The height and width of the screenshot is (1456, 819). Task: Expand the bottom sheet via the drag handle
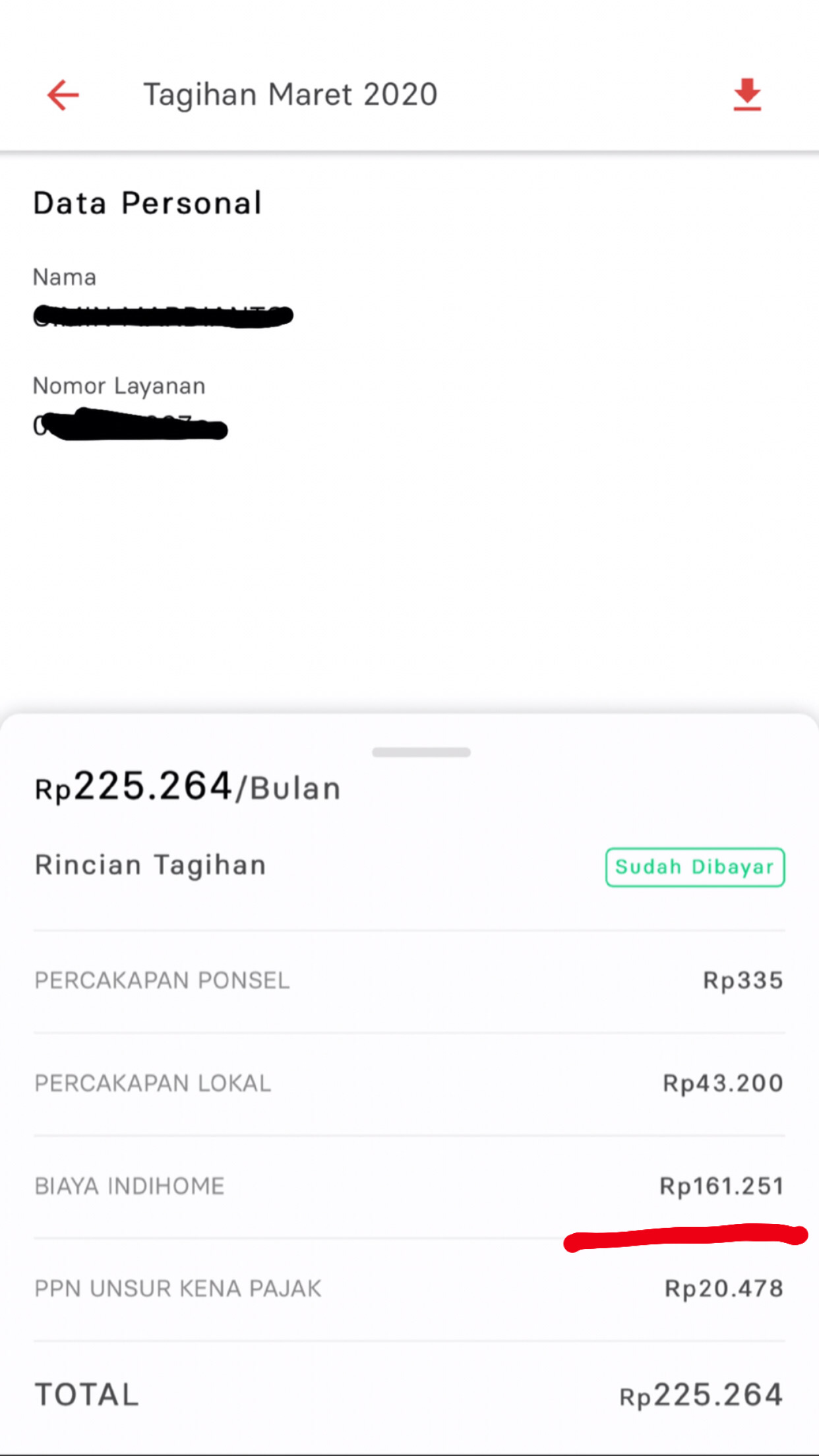point(421,752)
